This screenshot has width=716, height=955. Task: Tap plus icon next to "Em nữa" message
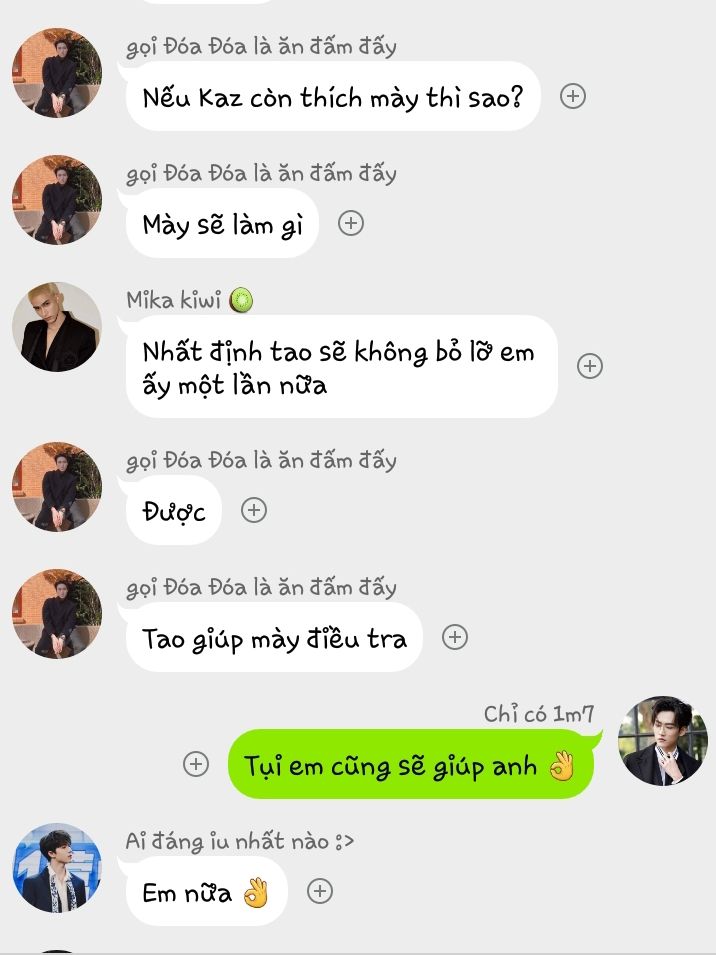320,891
